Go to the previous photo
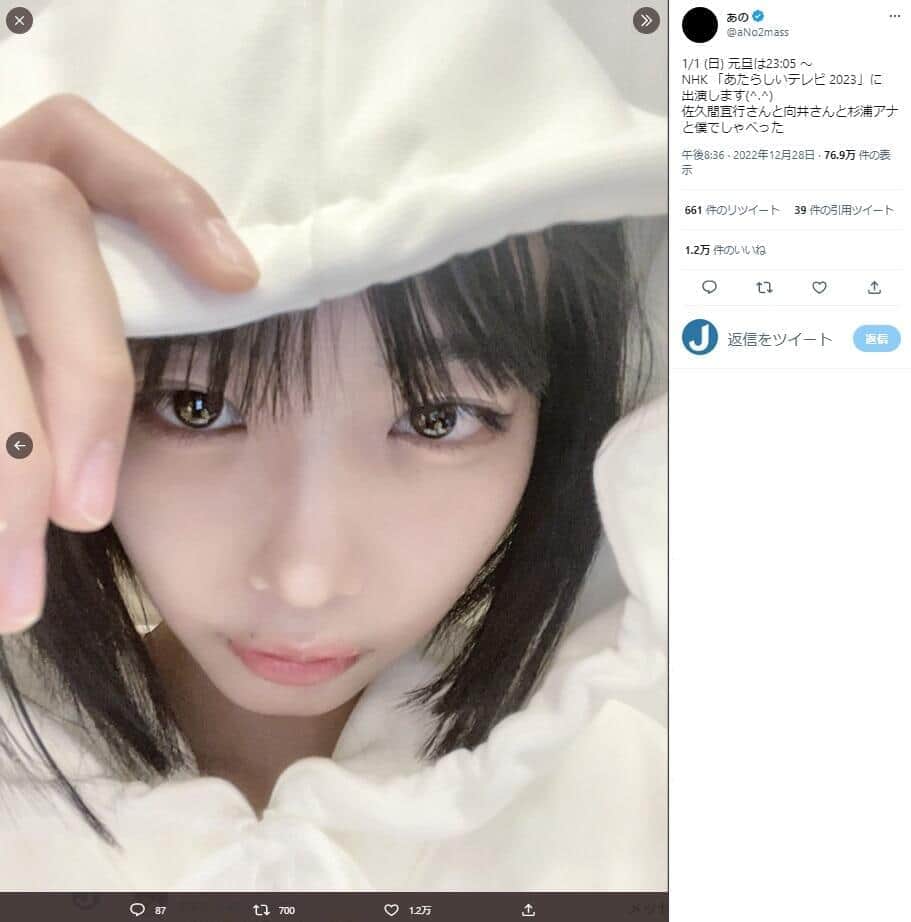Screen dimensions: 911x922 [20, 445]
